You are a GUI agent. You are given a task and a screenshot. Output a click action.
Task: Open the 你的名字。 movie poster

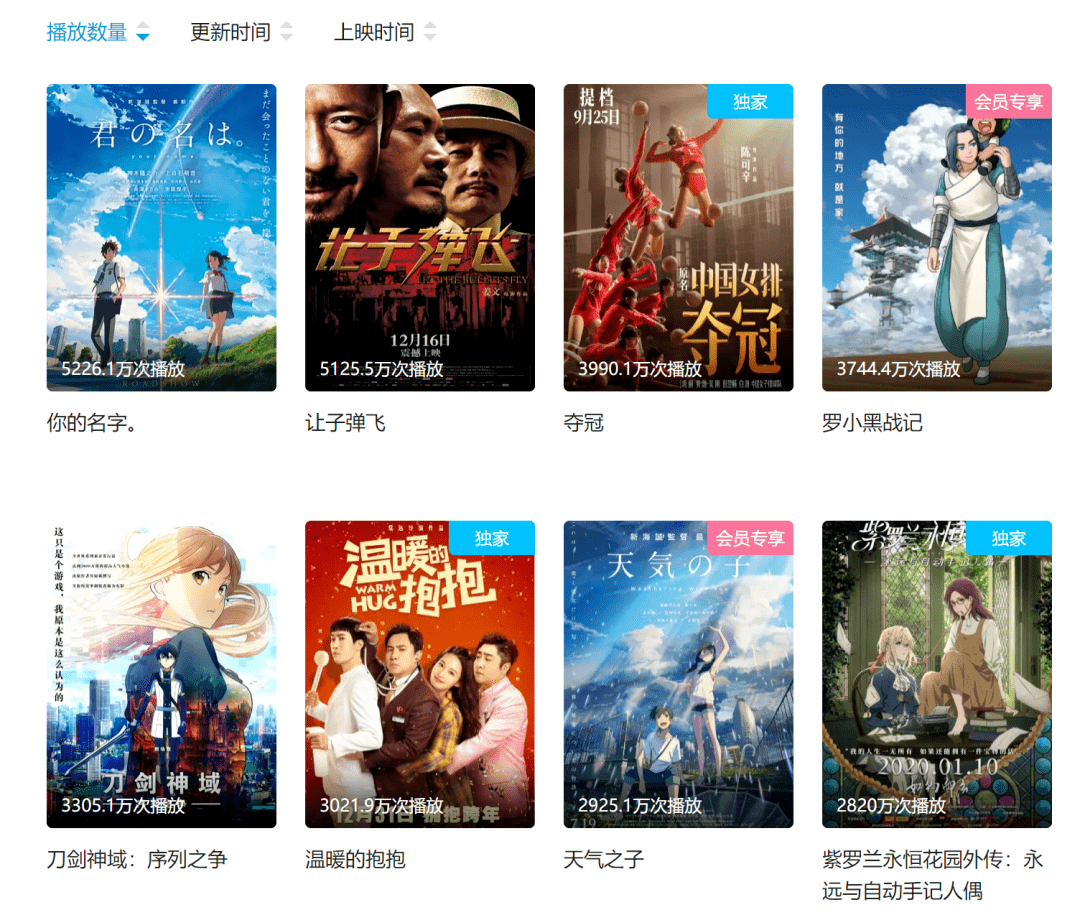pos(161,237)
